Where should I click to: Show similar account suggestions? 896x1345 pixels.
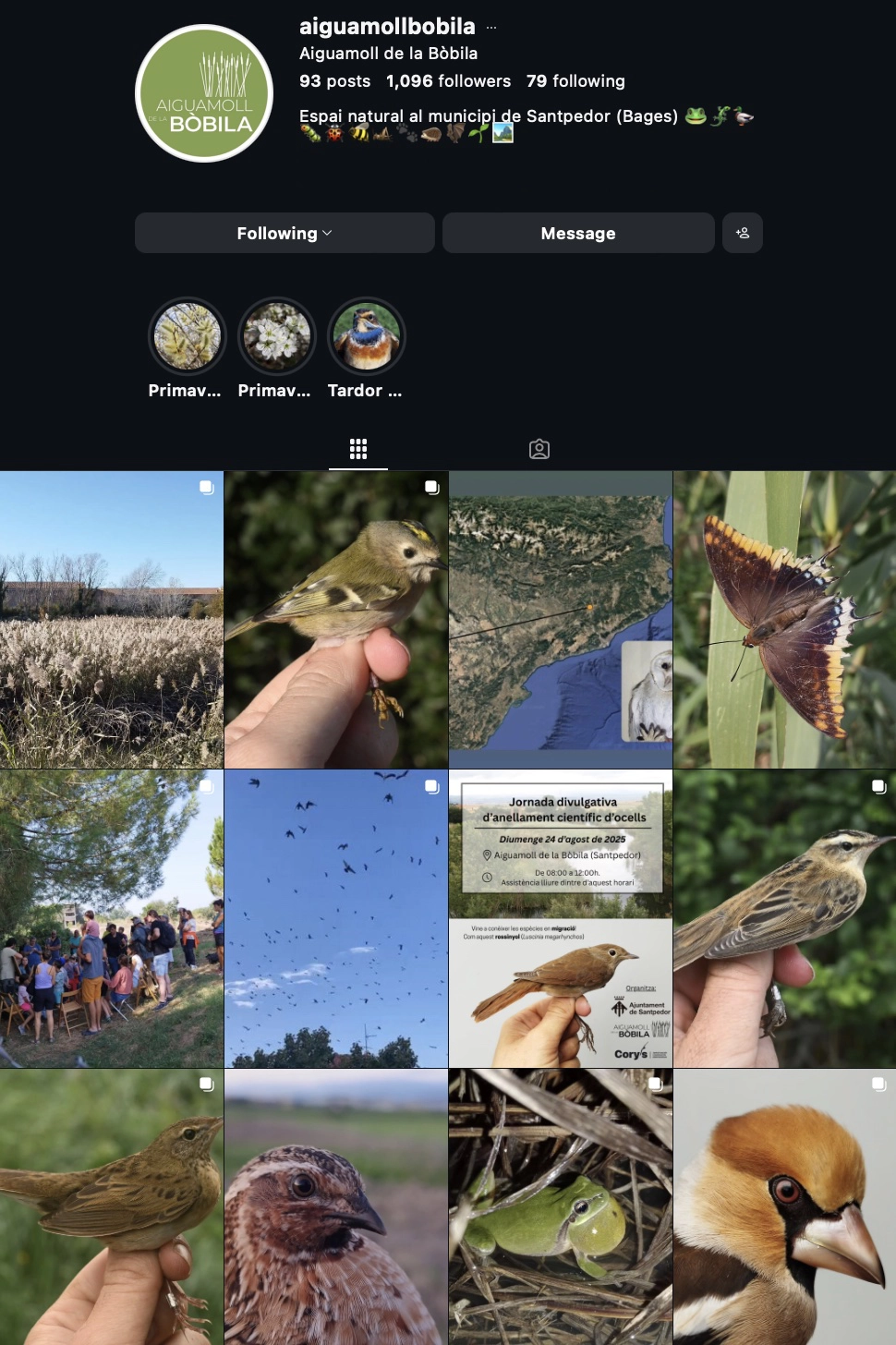pos(743,234)
